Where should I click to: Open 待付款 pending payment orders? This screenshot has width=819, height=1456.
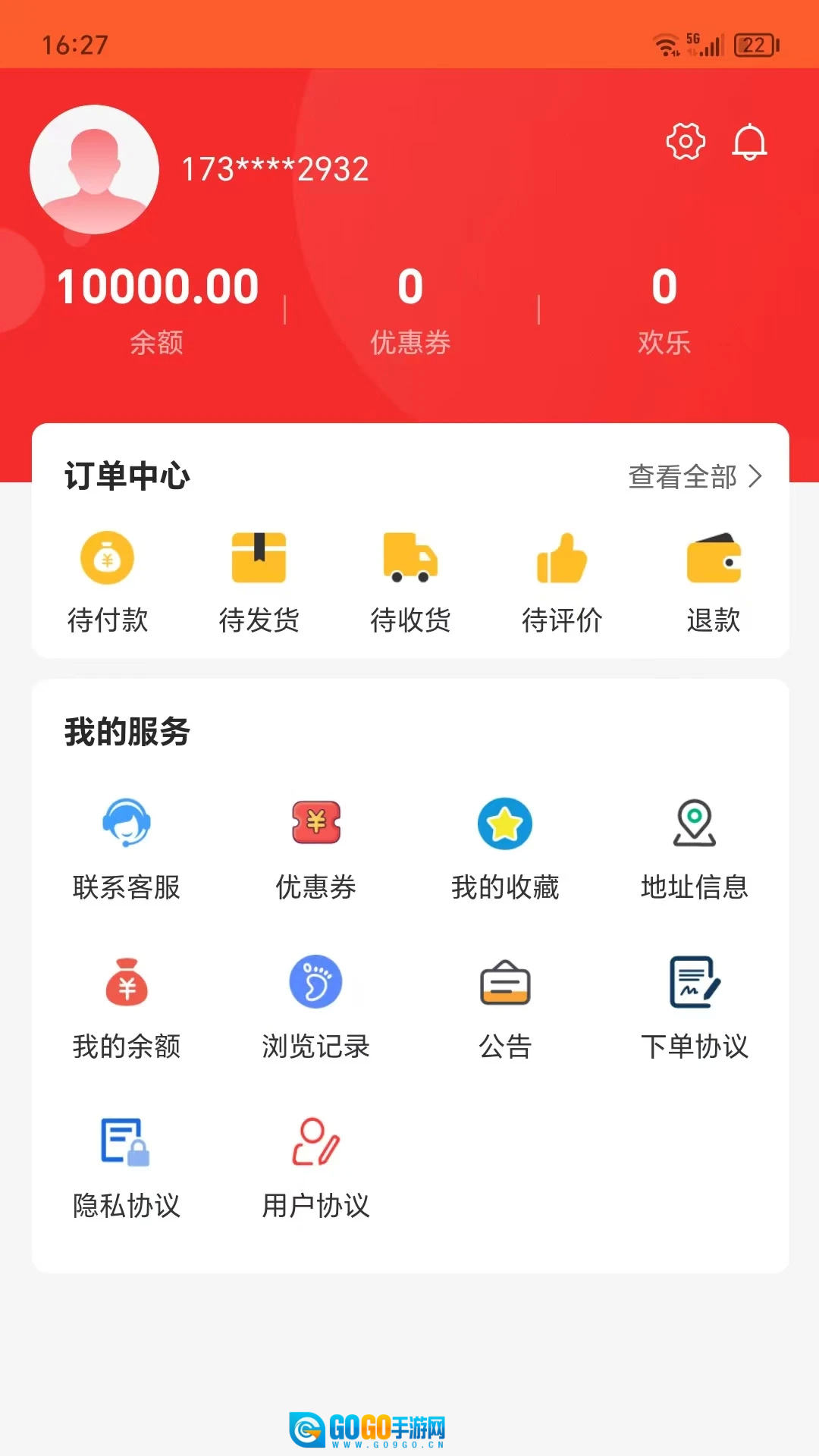(108, 582)
